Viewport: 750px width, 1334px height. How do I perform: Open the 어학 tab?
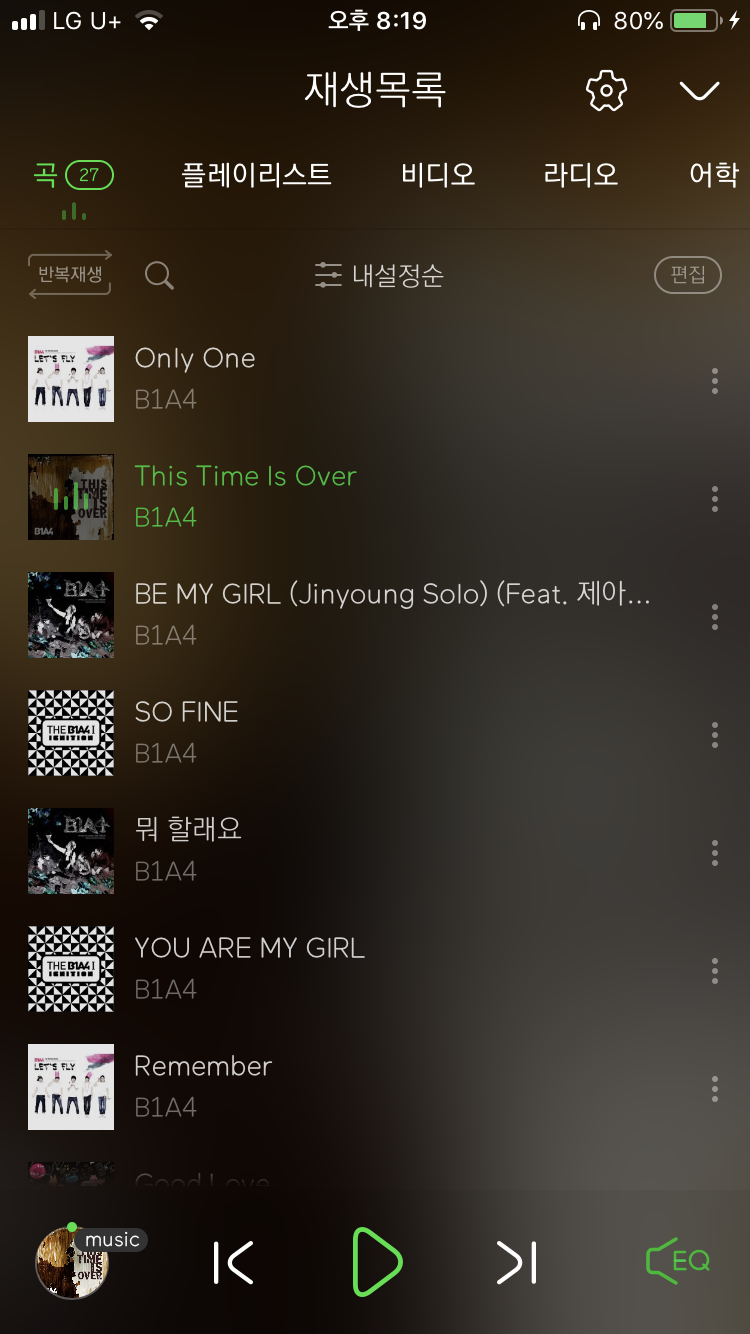[714, 175]
